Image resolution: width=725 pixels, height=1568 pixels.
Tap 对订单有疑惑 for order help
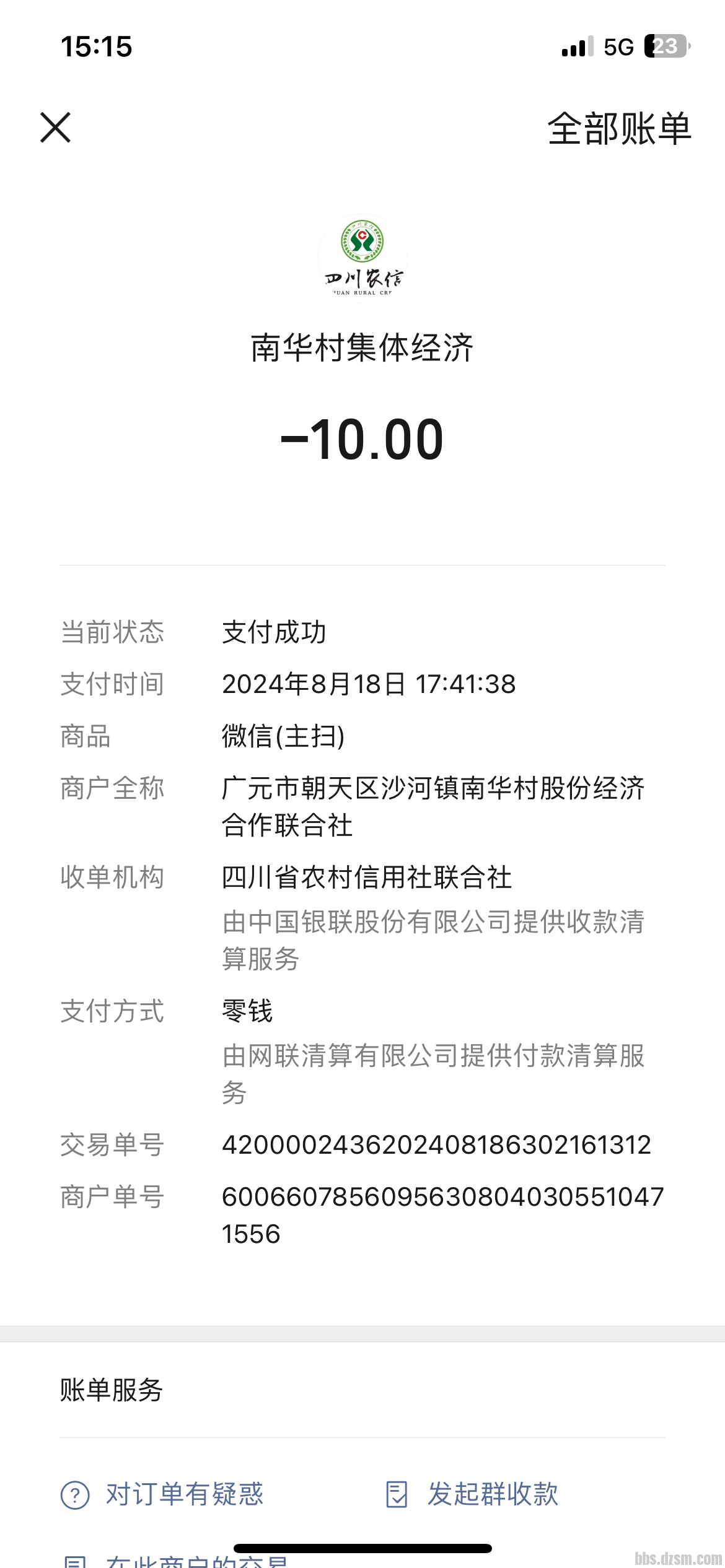click(x=162, y=1494)
